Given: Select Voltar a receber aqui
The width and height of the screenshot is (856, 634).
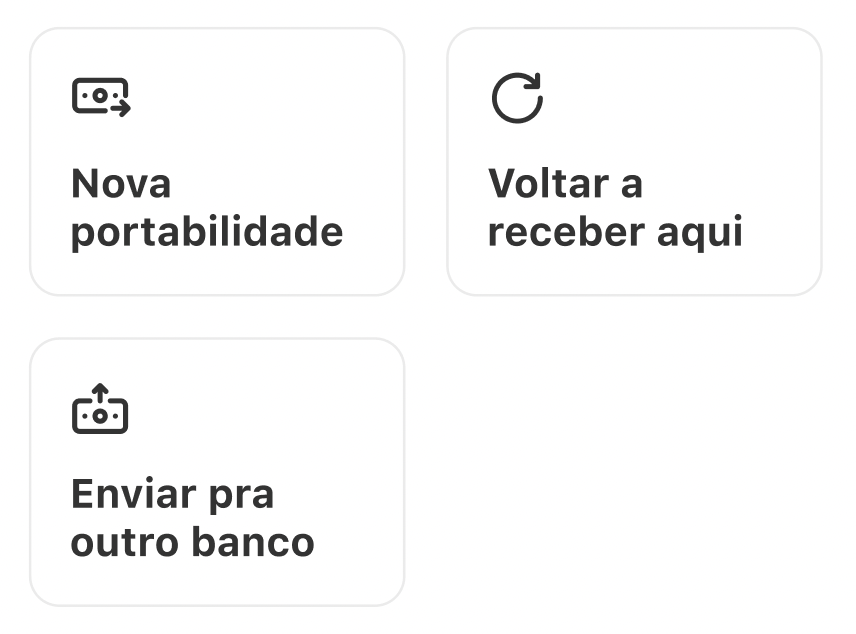Looking at the screenshot, I should pos(634,162).
